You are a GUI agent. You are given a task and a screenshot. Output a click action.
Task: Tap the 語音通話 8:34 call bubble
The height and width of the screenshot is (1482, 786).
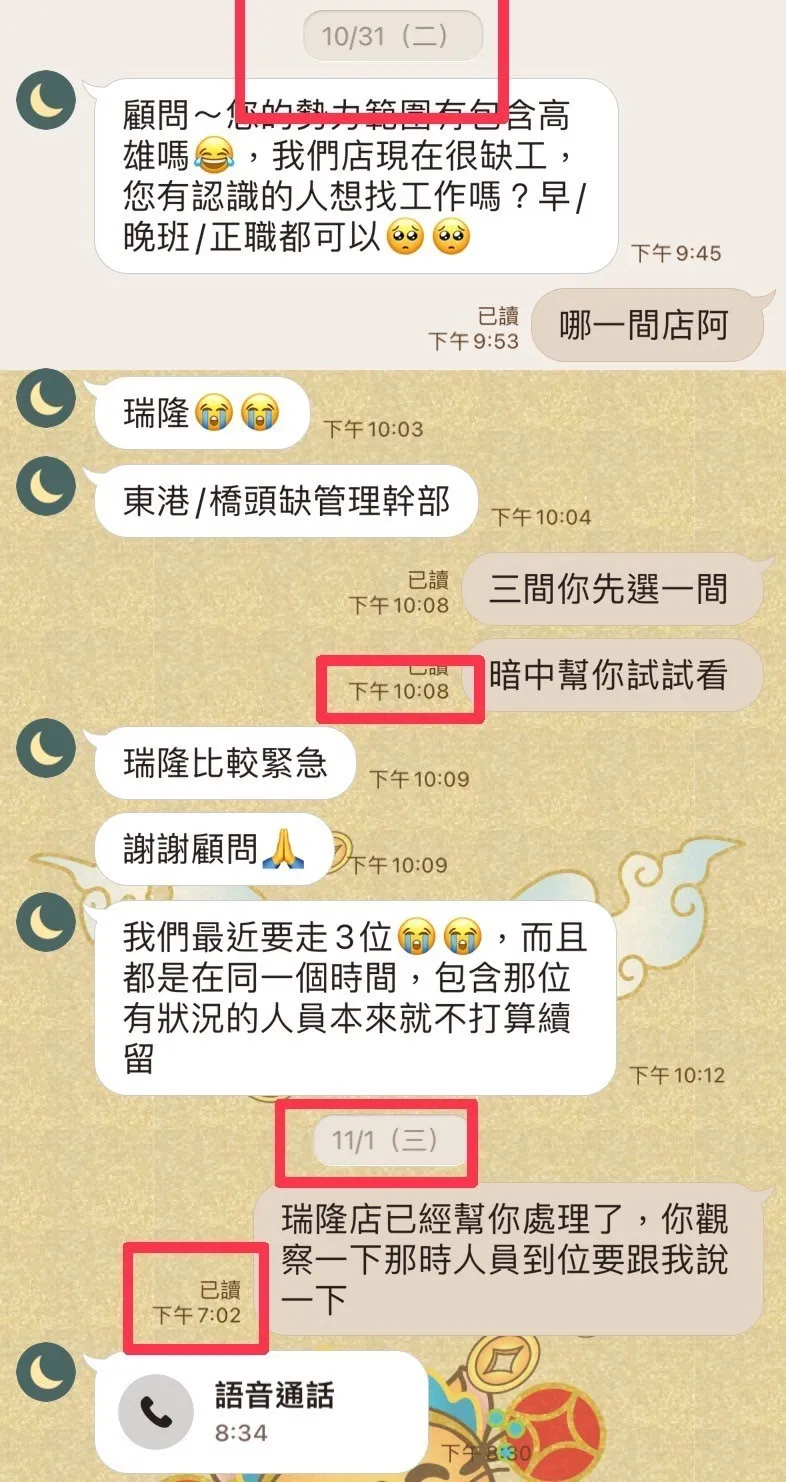coord(260,1411)
